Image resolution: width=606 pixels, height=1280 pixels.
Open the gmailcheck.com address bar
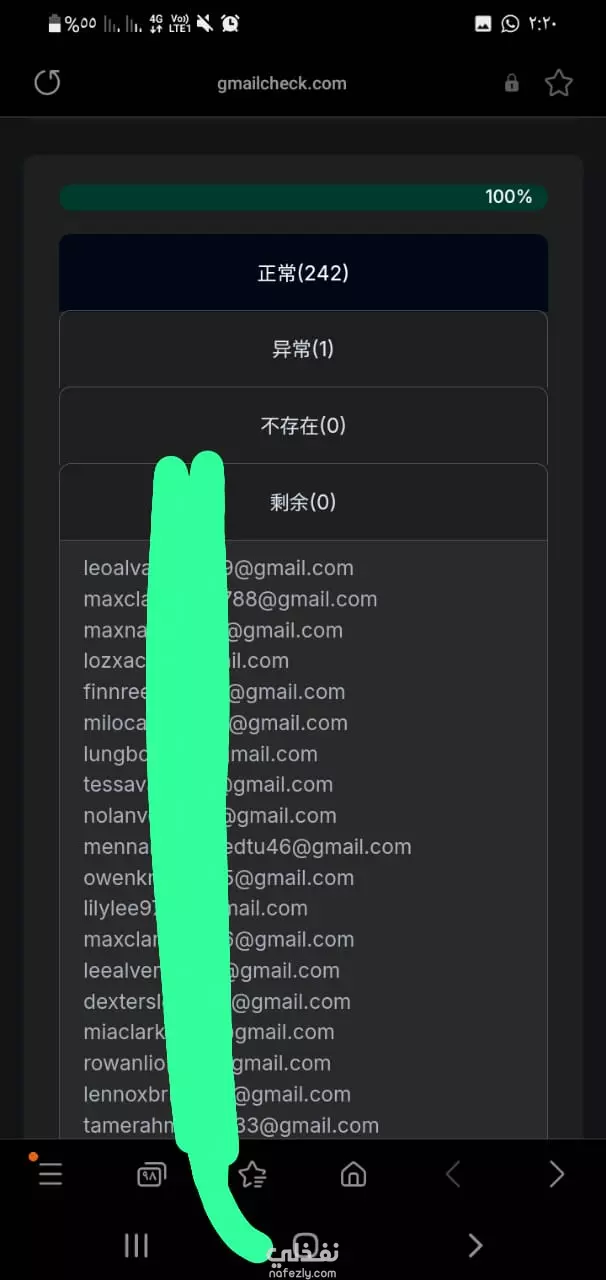point(281,84)
